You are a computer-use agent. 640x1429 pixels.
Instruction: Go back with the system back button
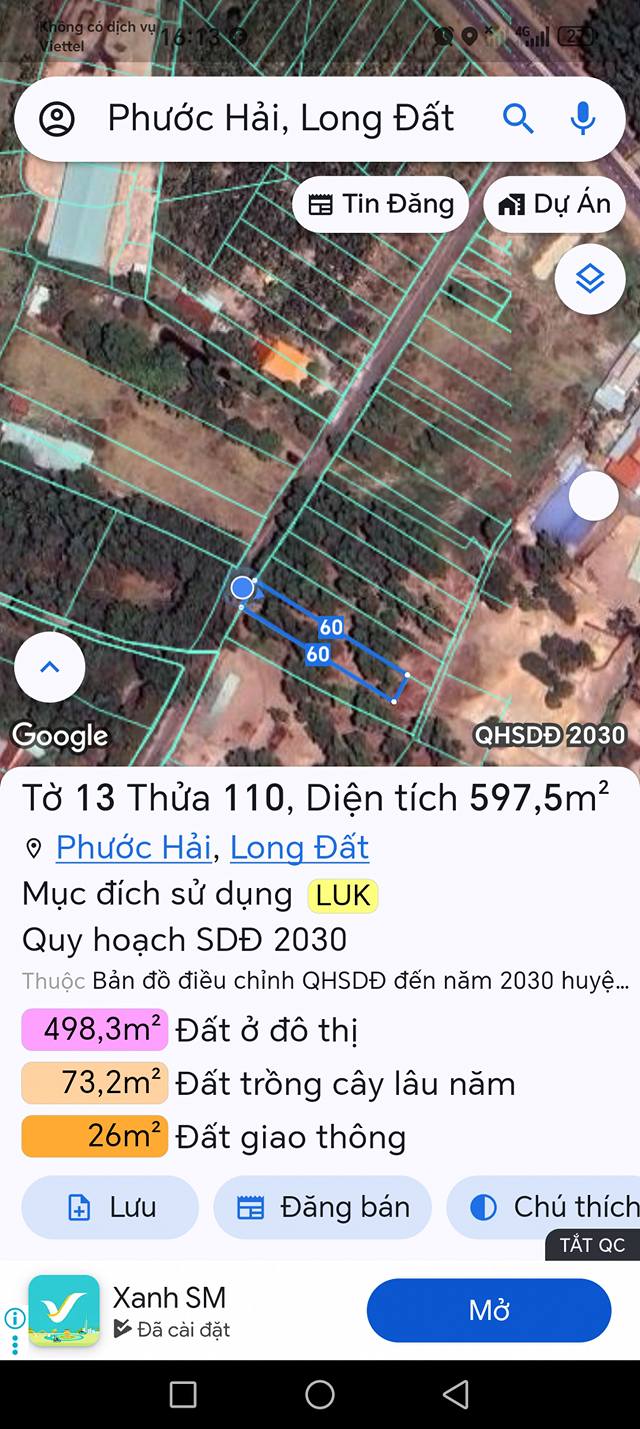(456, 1394)
